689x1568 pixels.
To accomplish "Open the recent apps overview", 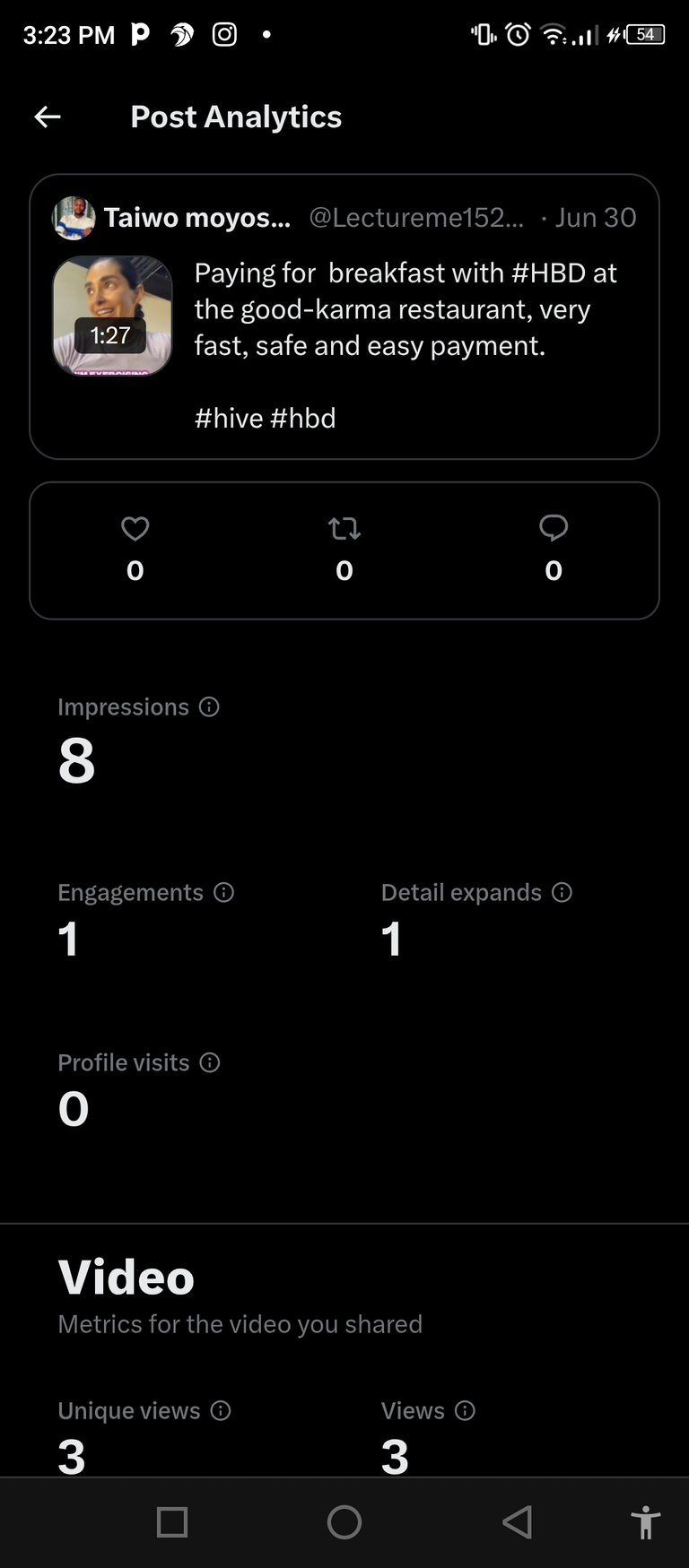I will pyautogui.click(x=172, y=1522).
